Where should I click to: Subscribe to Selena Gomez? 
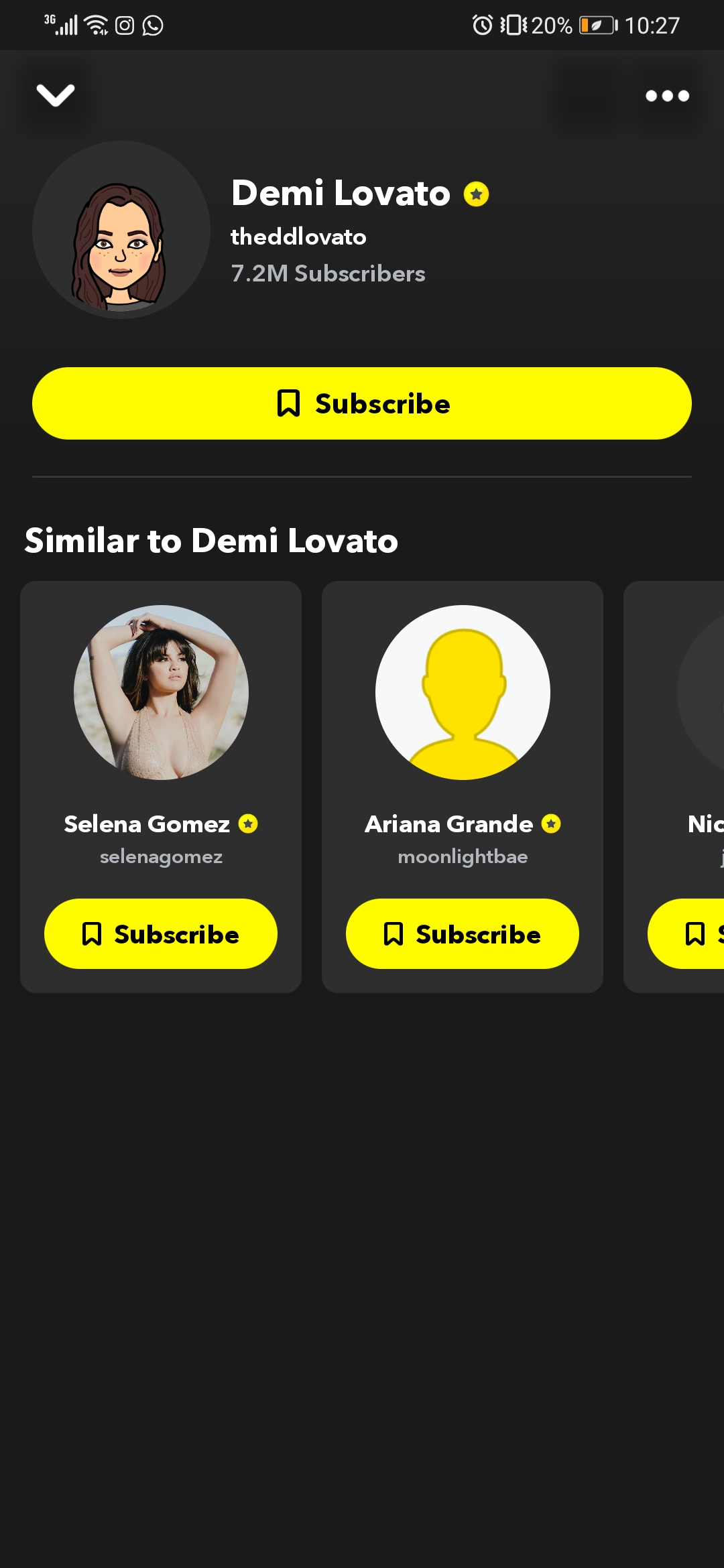[x=161, y=933]
